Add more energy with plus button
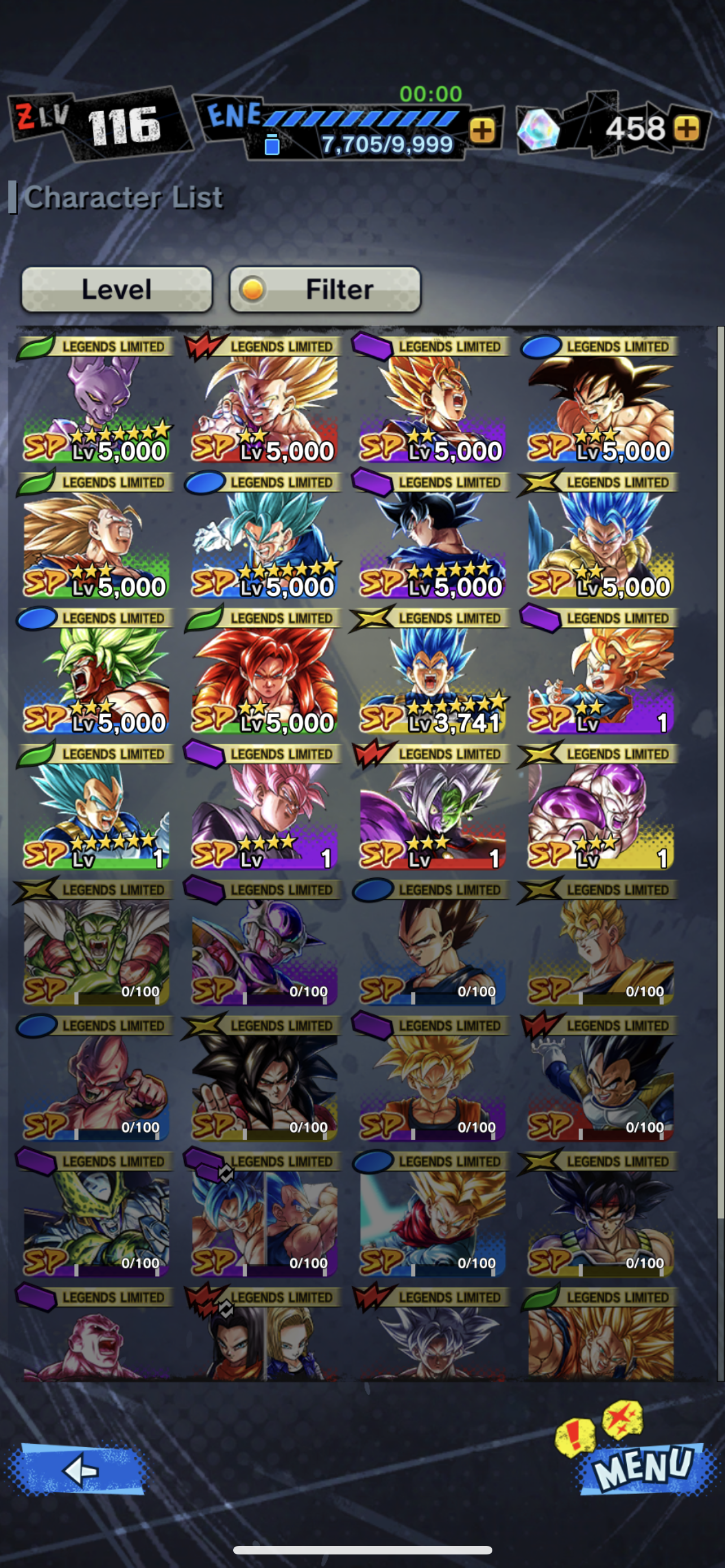Screen dimensions: 725x1568 tap(482, 130)
